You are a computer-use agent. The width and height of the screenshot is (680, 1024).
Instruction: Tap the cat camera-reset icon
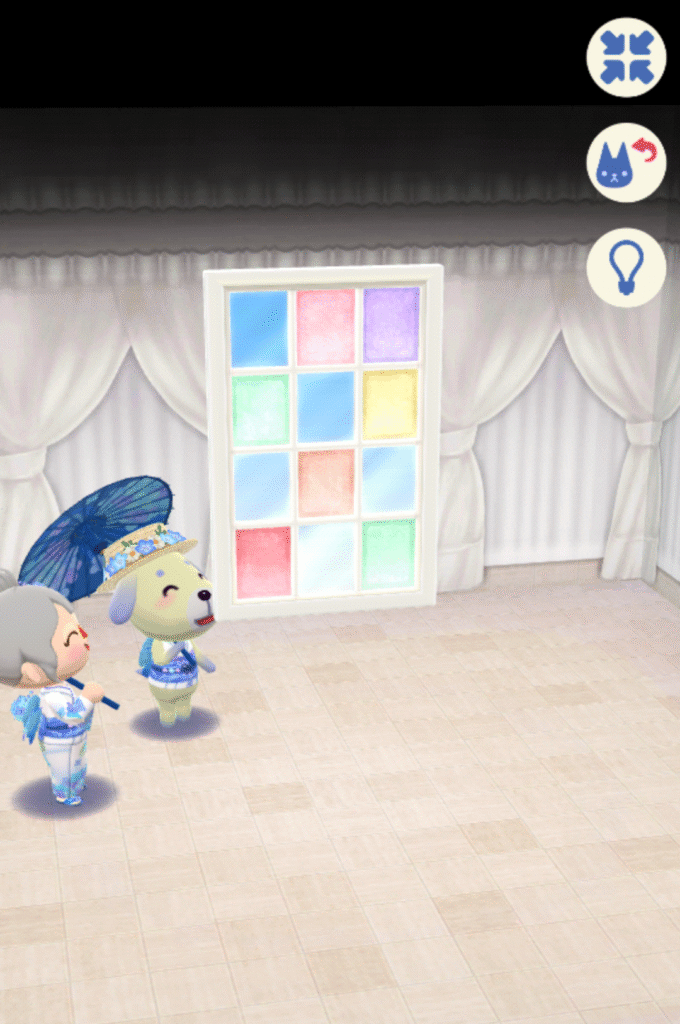[626, 163]
